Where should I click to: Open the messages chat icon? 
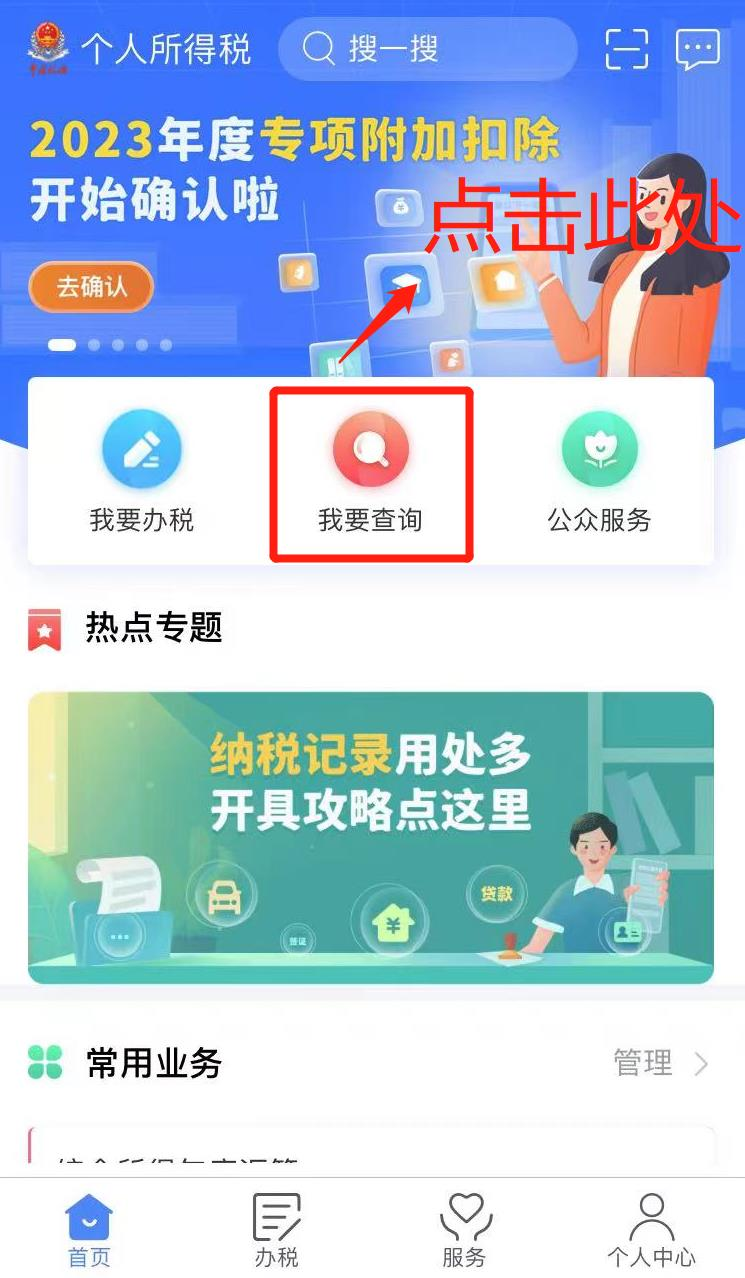[x=697, y=49]
